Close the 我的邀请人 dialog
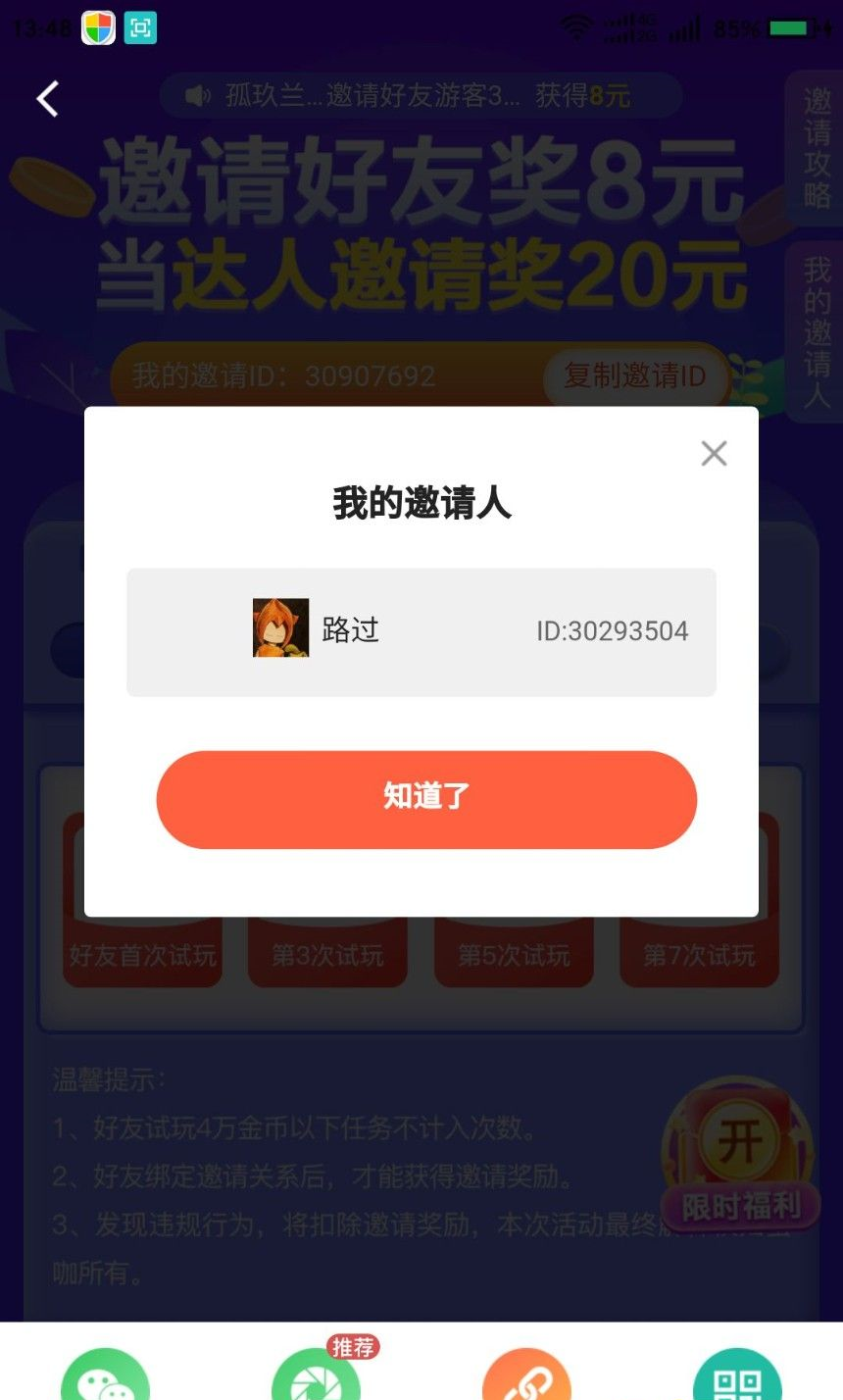The width and height of the screenshot is (843, 1400). [714, 453]
